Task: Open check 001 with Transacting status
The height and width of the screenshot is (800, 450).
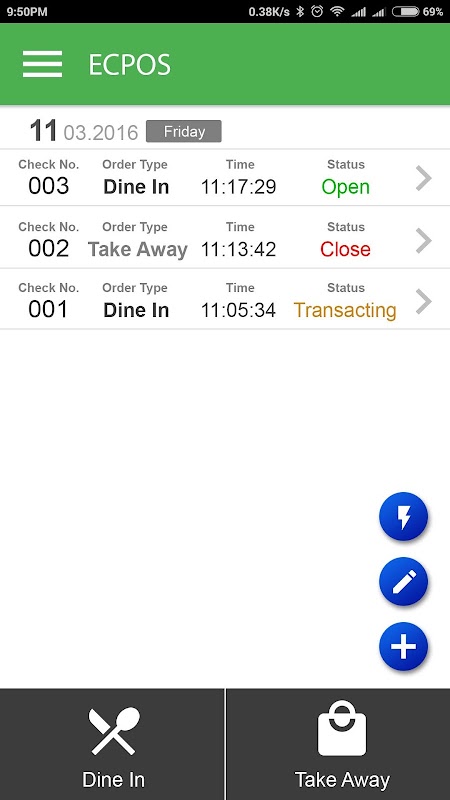Action: (225, 299)
